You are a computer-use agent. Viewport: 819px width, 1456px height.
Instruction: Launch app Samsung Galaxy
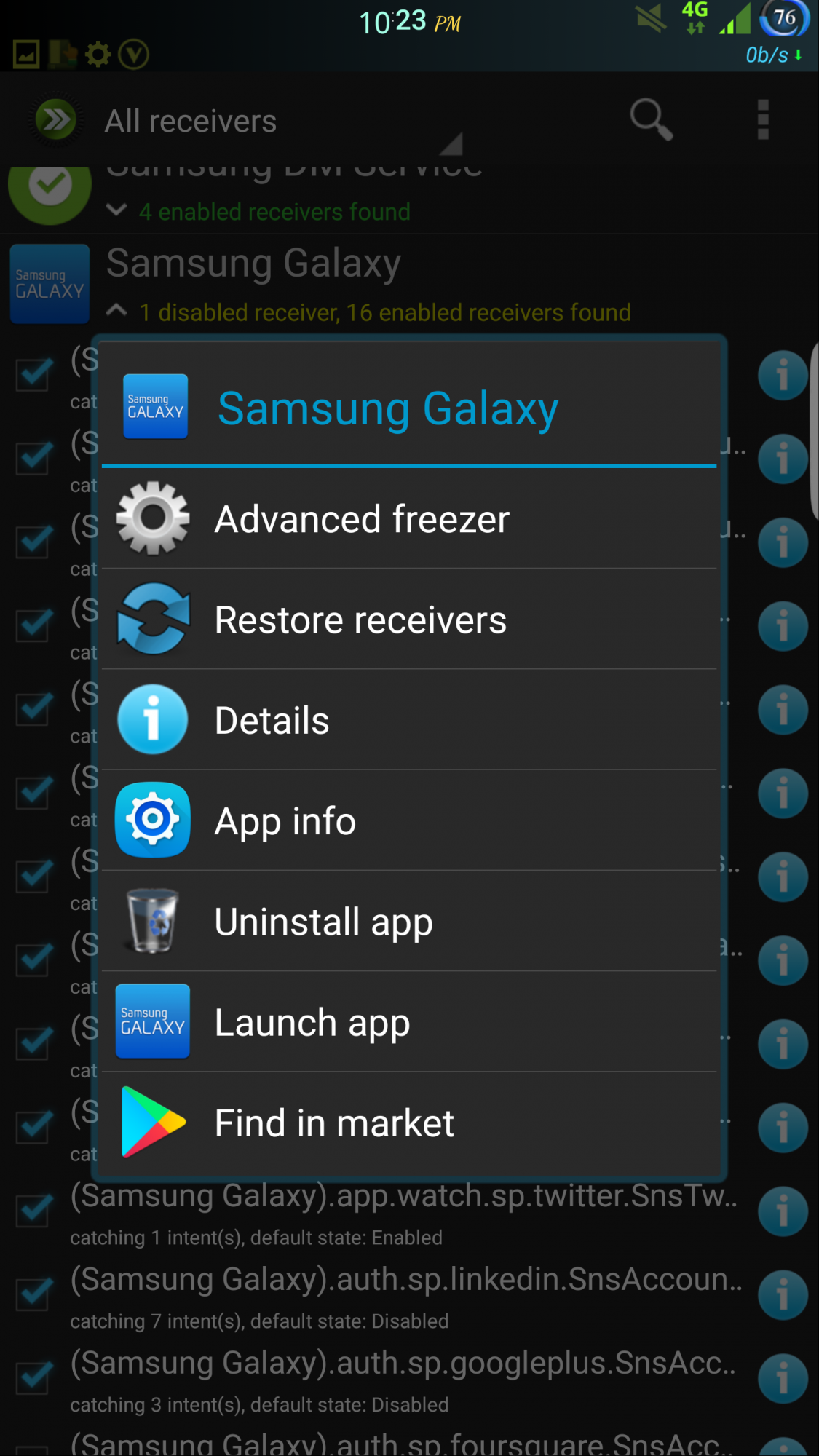point(408,1021)
